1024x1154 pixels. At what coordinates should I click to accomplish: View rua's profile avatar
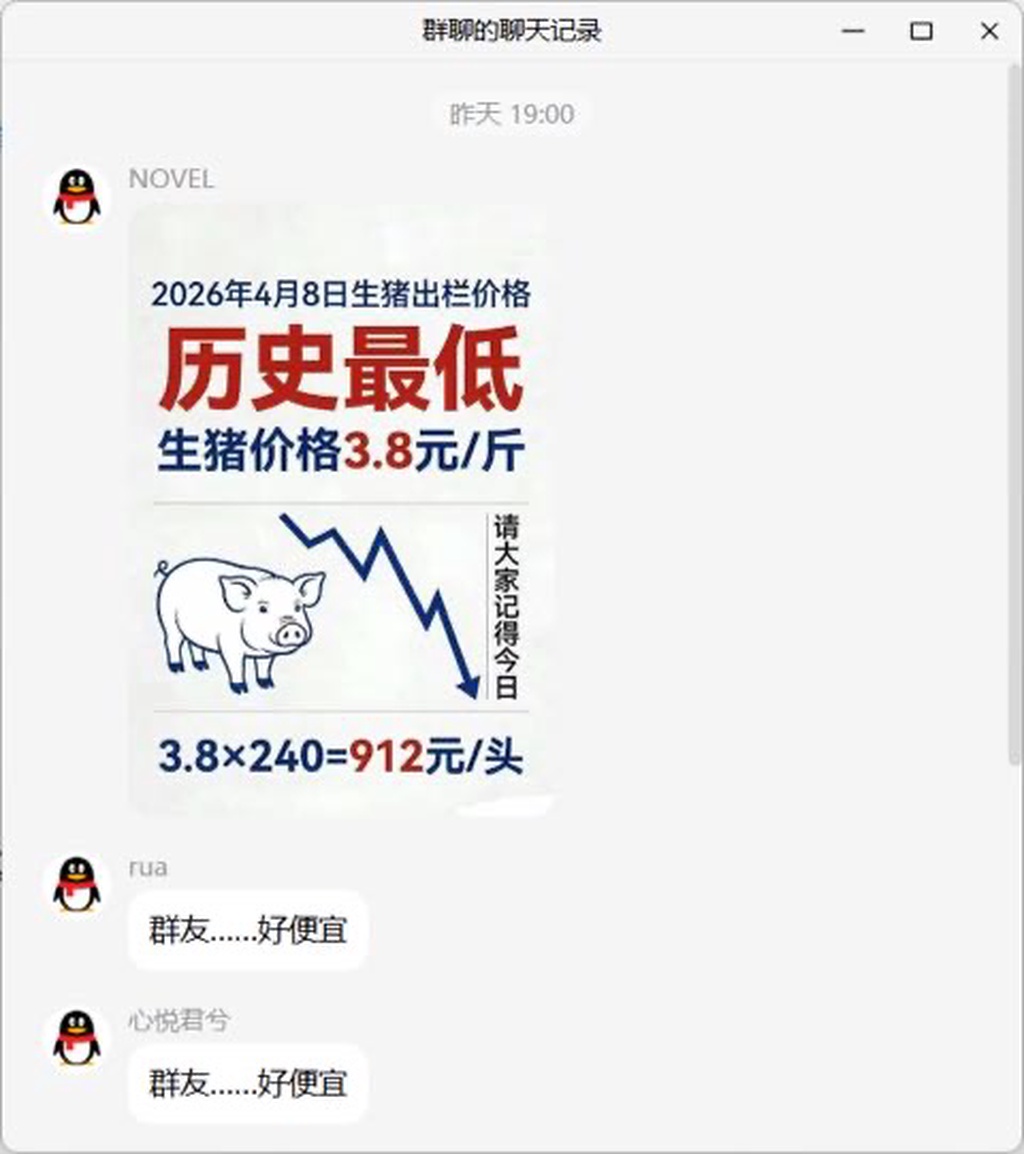tap(77, 884)
